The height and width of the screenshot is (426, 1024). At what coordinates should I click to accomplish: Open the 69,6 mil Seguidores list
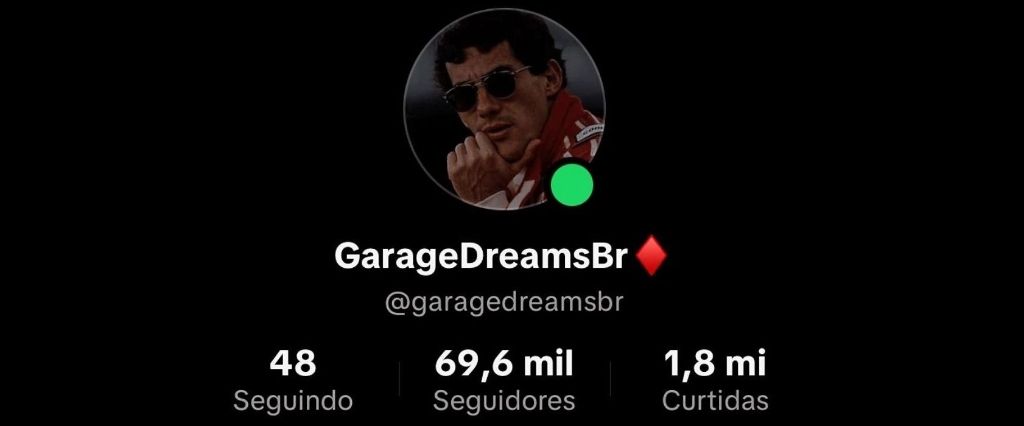(504, 381)
